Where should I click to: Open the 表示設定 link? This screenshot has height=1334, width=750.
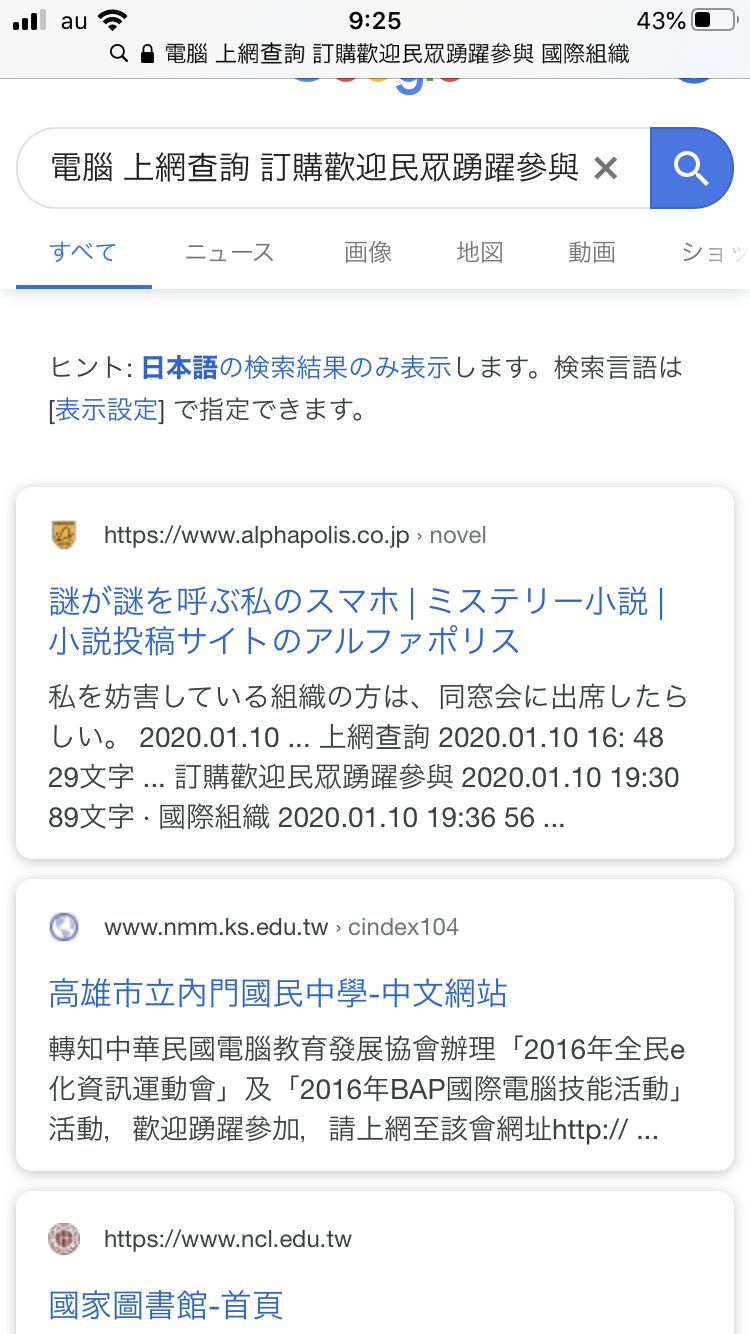(x=107, y=410)
